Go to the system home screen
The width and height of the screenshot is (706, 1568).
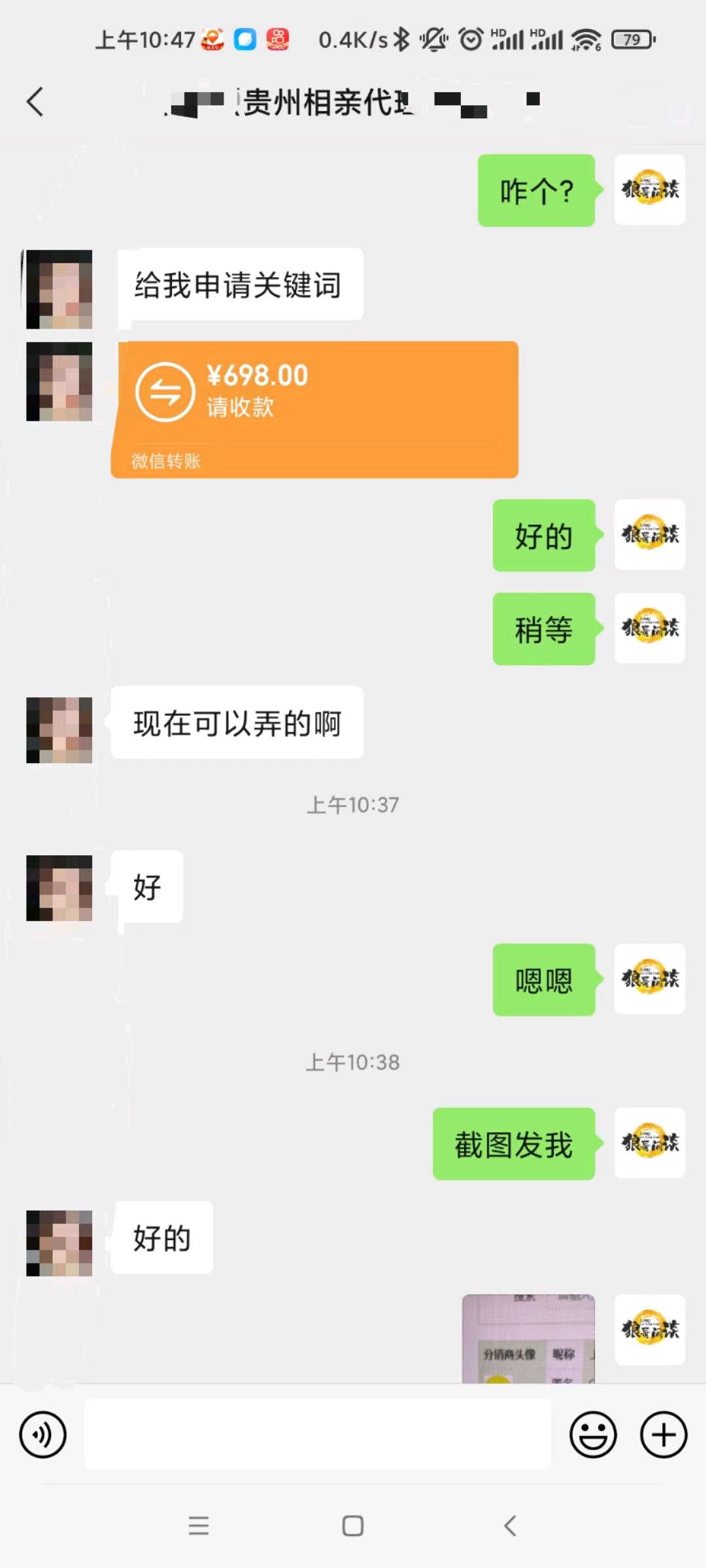353,1526
